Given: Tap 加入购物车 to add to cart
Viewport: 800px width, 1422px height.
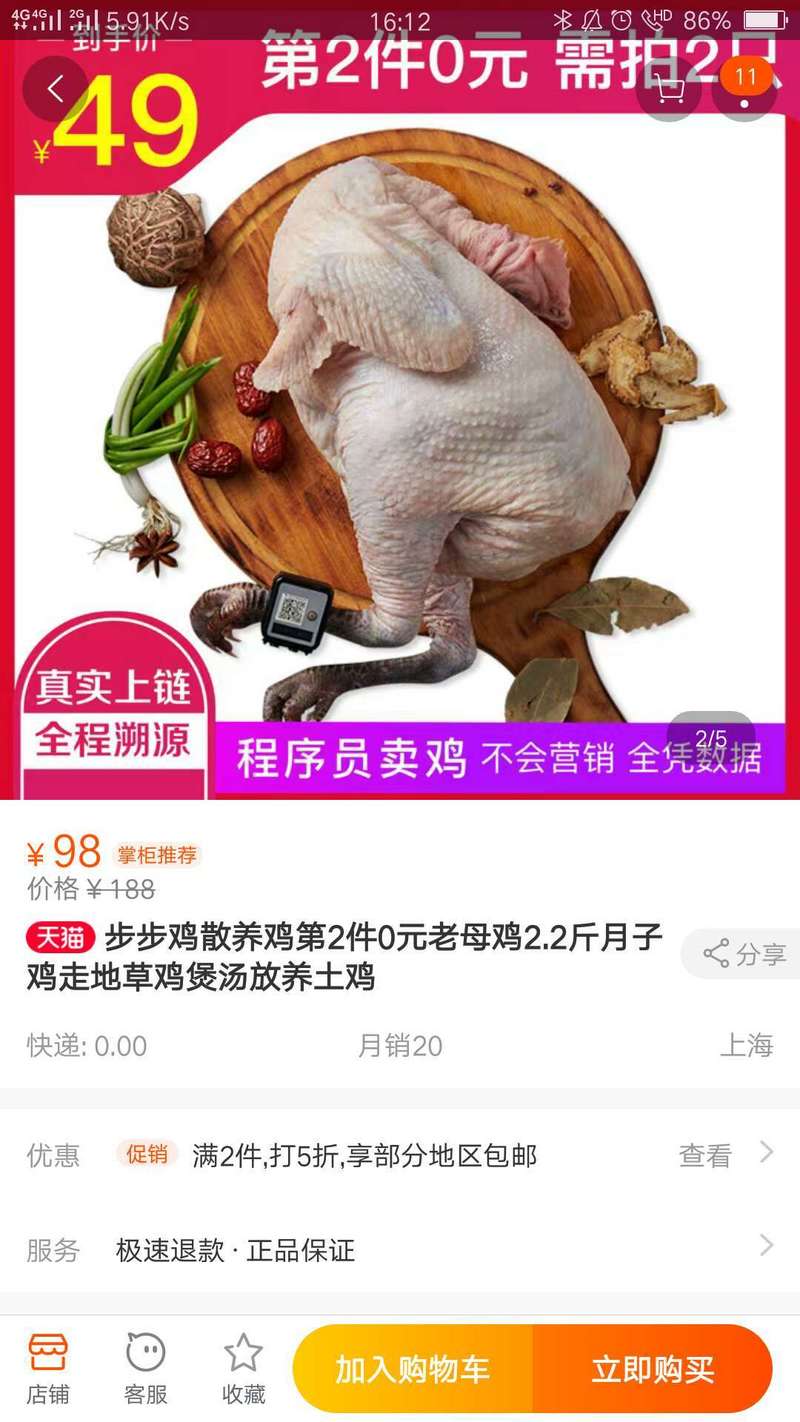Looking at the screenshot, I should click(413, 1369).
